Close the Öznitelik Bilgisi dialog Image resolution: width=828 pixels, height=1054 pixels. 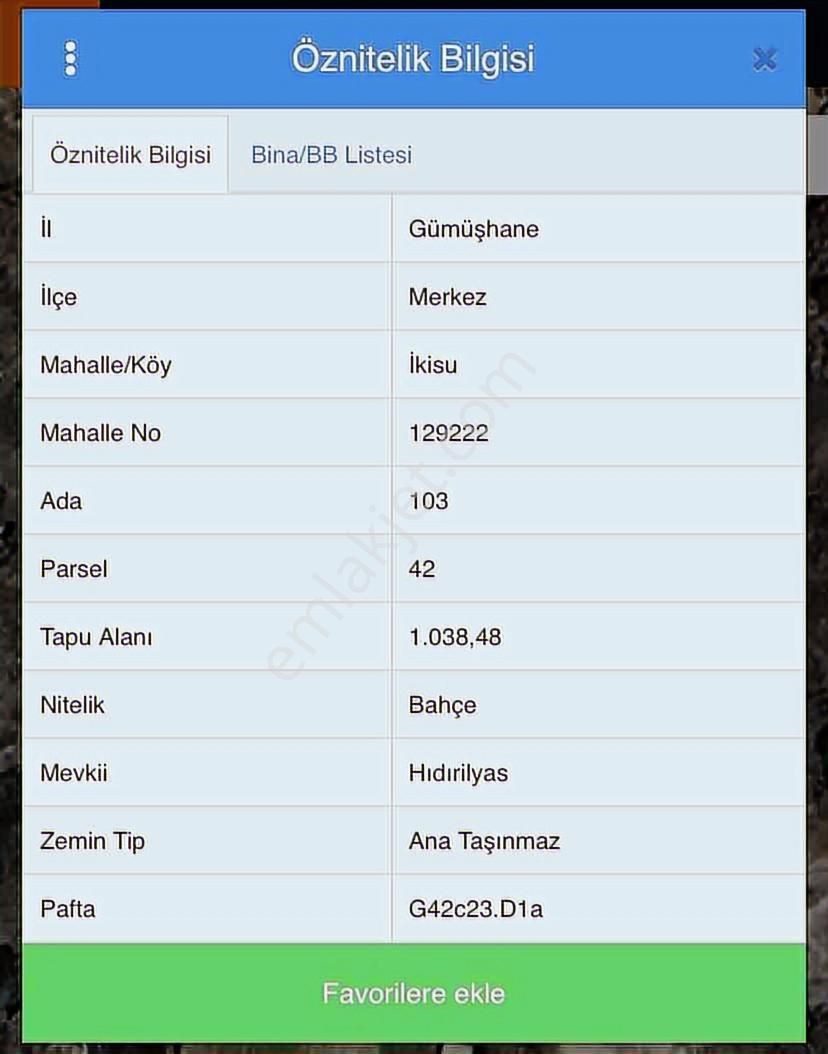(764, 58)
